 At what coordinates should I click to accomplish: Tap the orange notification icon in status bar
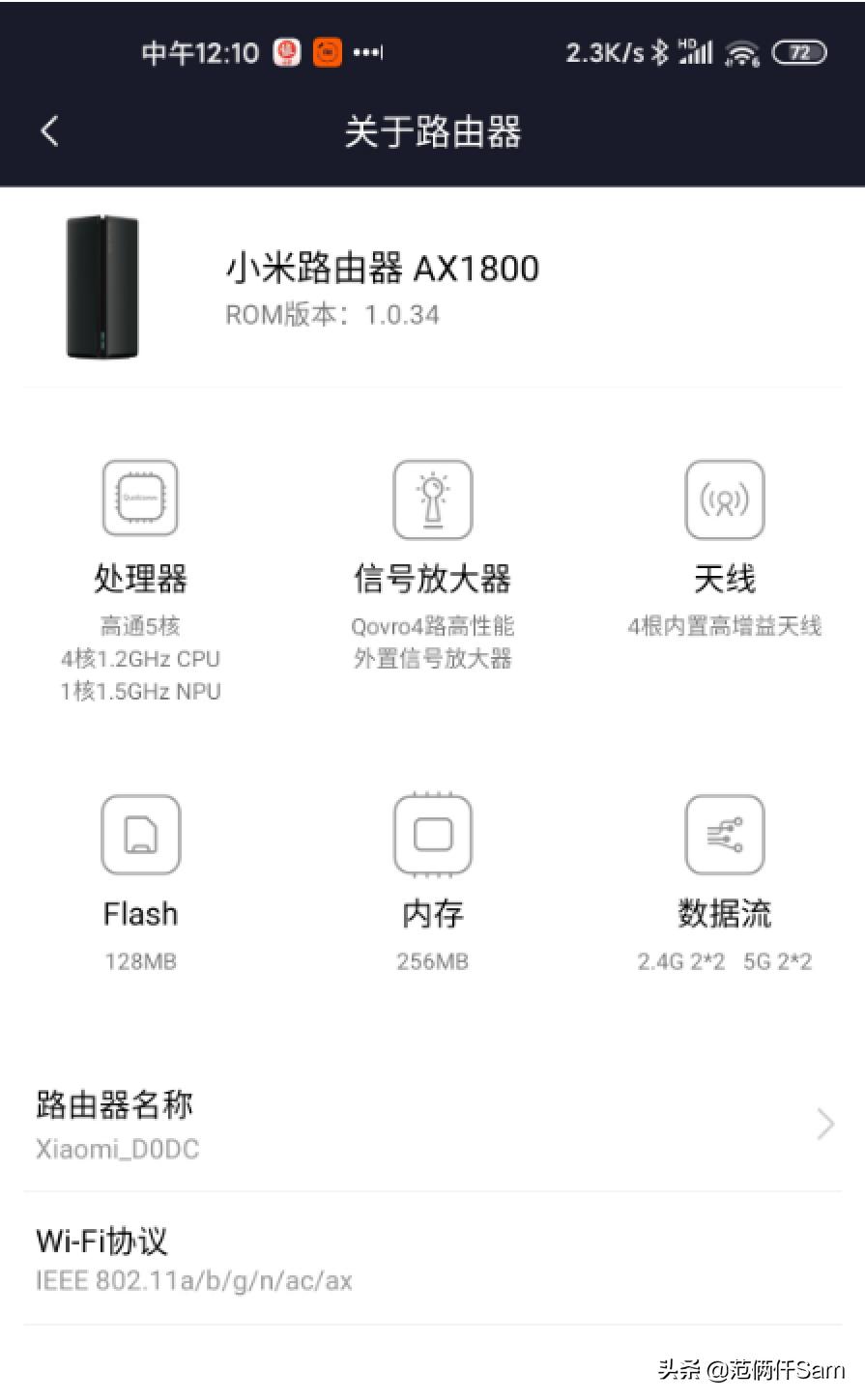pyautogui.click(x=328, y=53)
